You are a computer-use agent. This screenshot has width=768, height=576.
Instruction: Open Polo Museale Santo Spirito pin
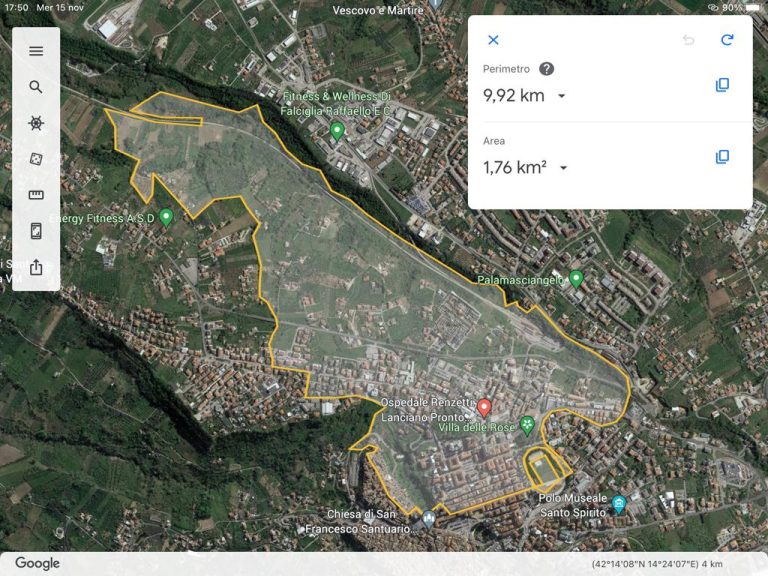tap(619, 504)
